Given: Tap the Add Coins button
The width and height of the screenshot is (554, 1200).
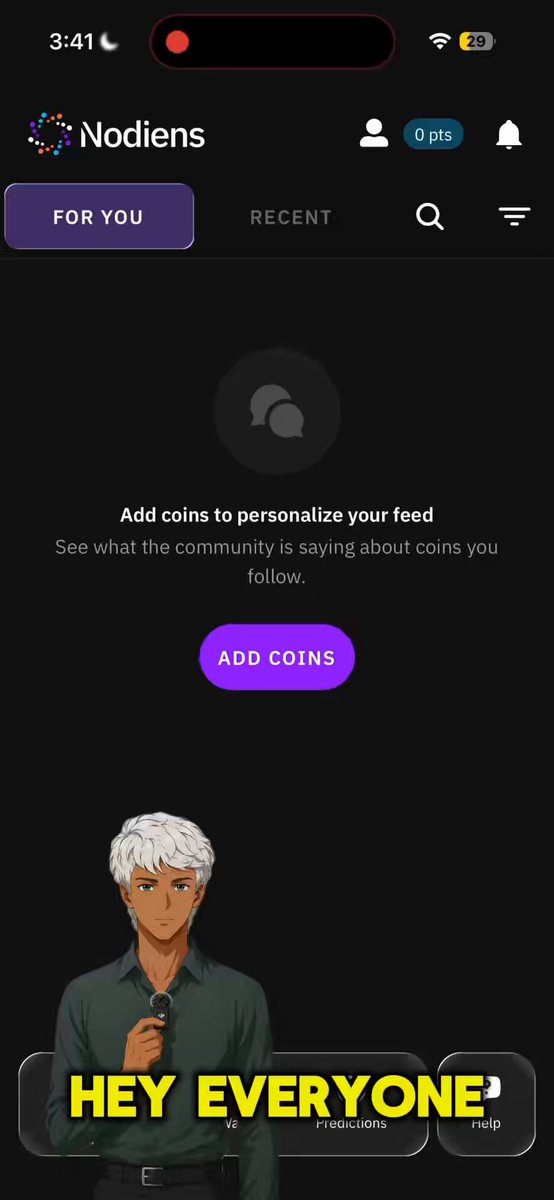Looking at the screenshot, I should (277, 657).
